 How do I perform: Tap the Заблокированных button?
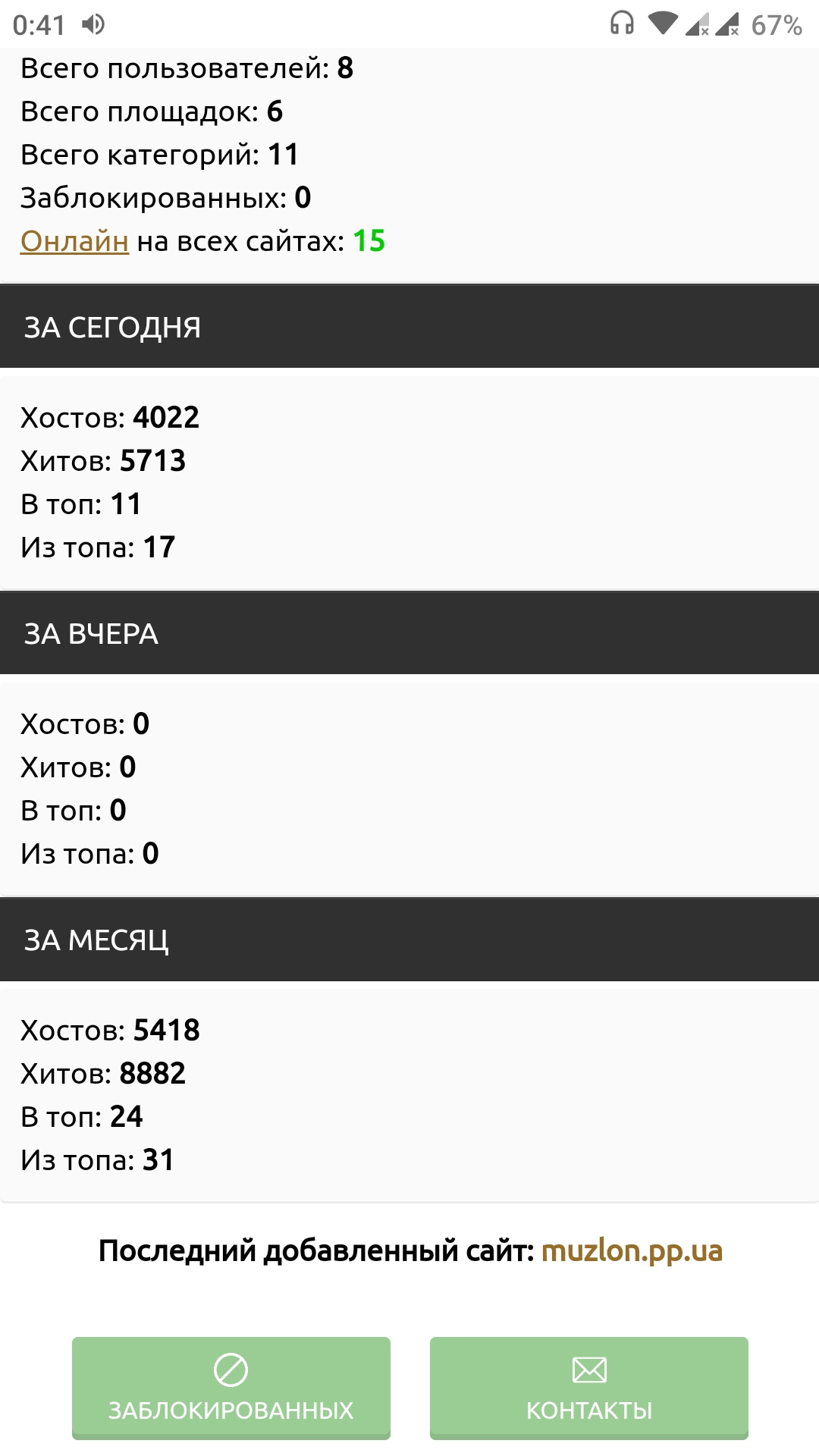coord(231,1387)
